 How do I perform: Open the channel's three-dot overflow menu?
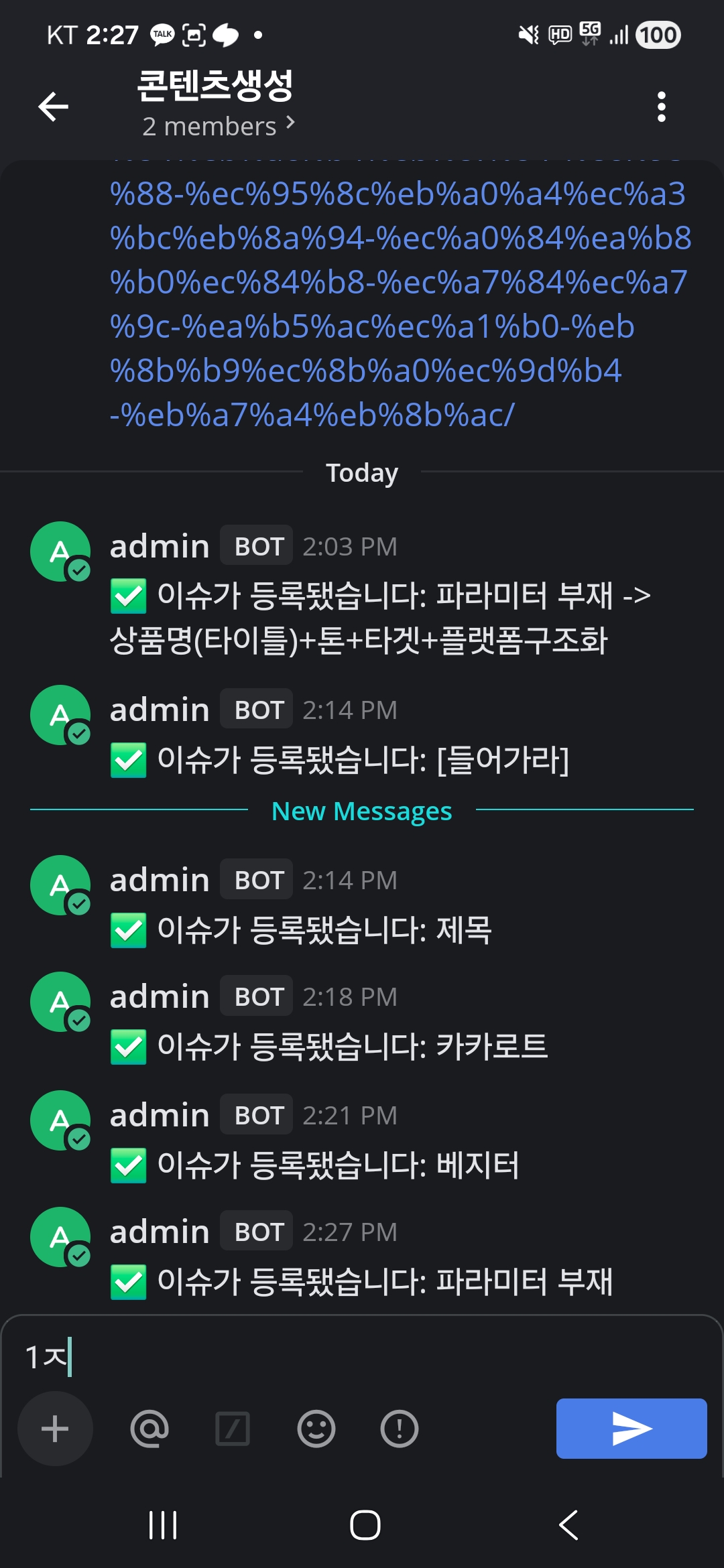[x=661, y=107]
